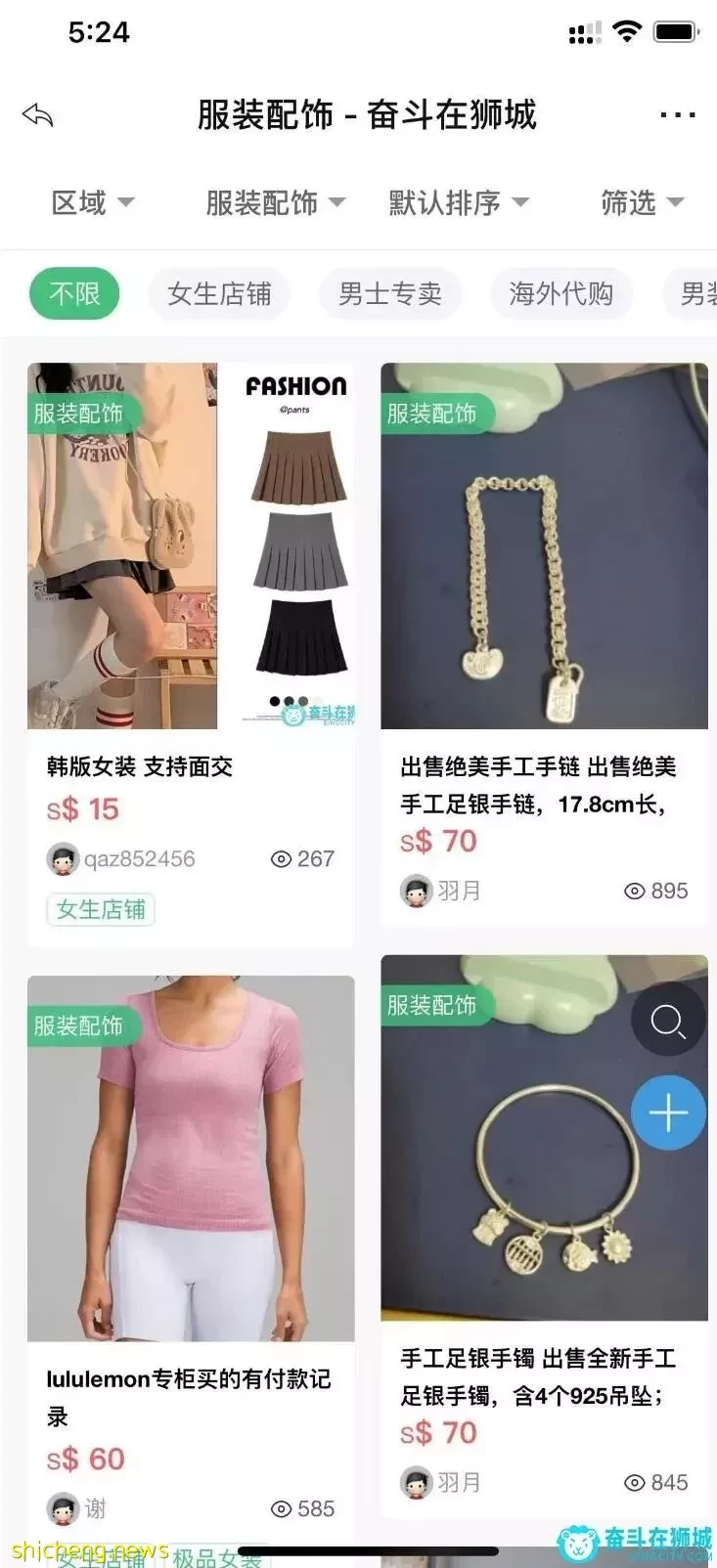Screen dimensions: 717x1568
Task: Expand the 区域 dropdown
Action: point(92,203)
